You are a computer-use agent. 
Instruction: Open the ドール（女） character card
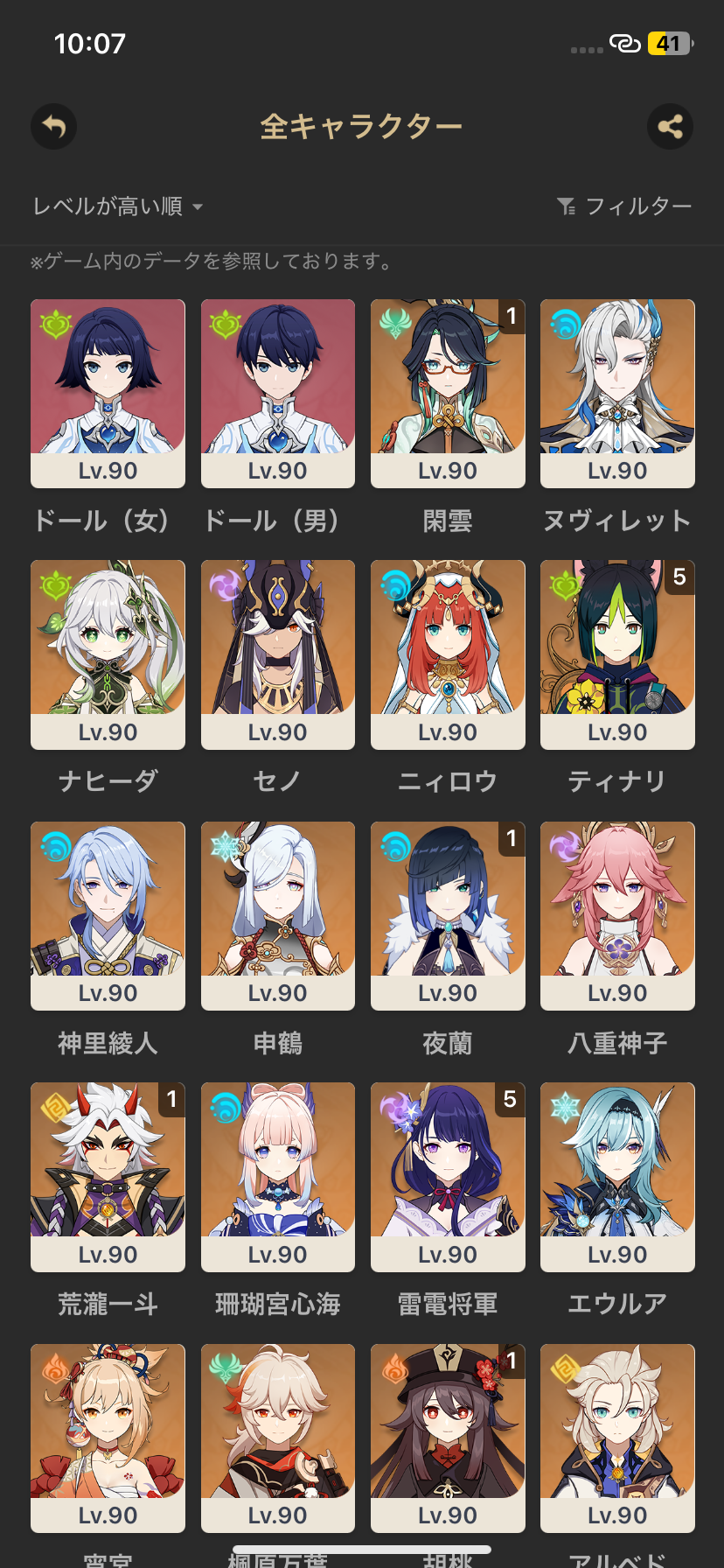coord(108,393)
